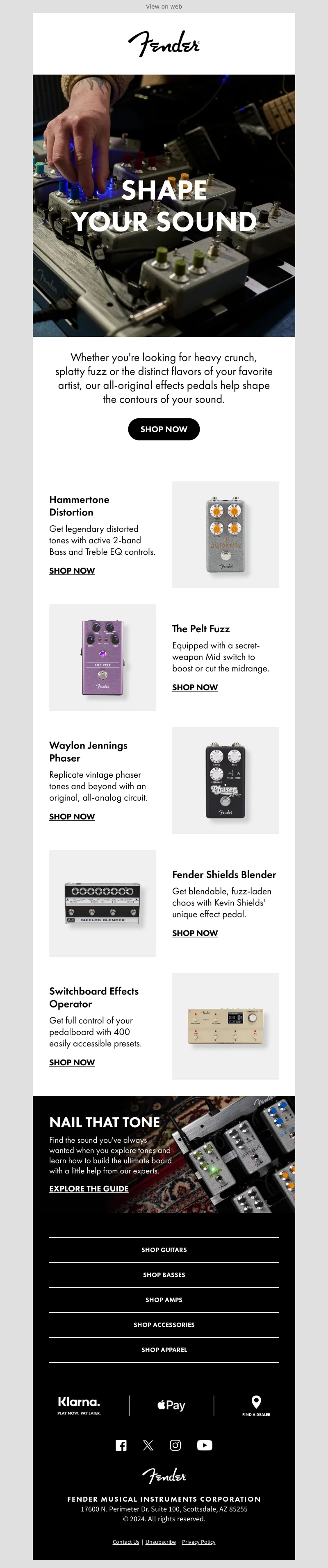Viewport: 328px width, 1568px height.
Task: Open Shop Accessories
Action: 164,1325
